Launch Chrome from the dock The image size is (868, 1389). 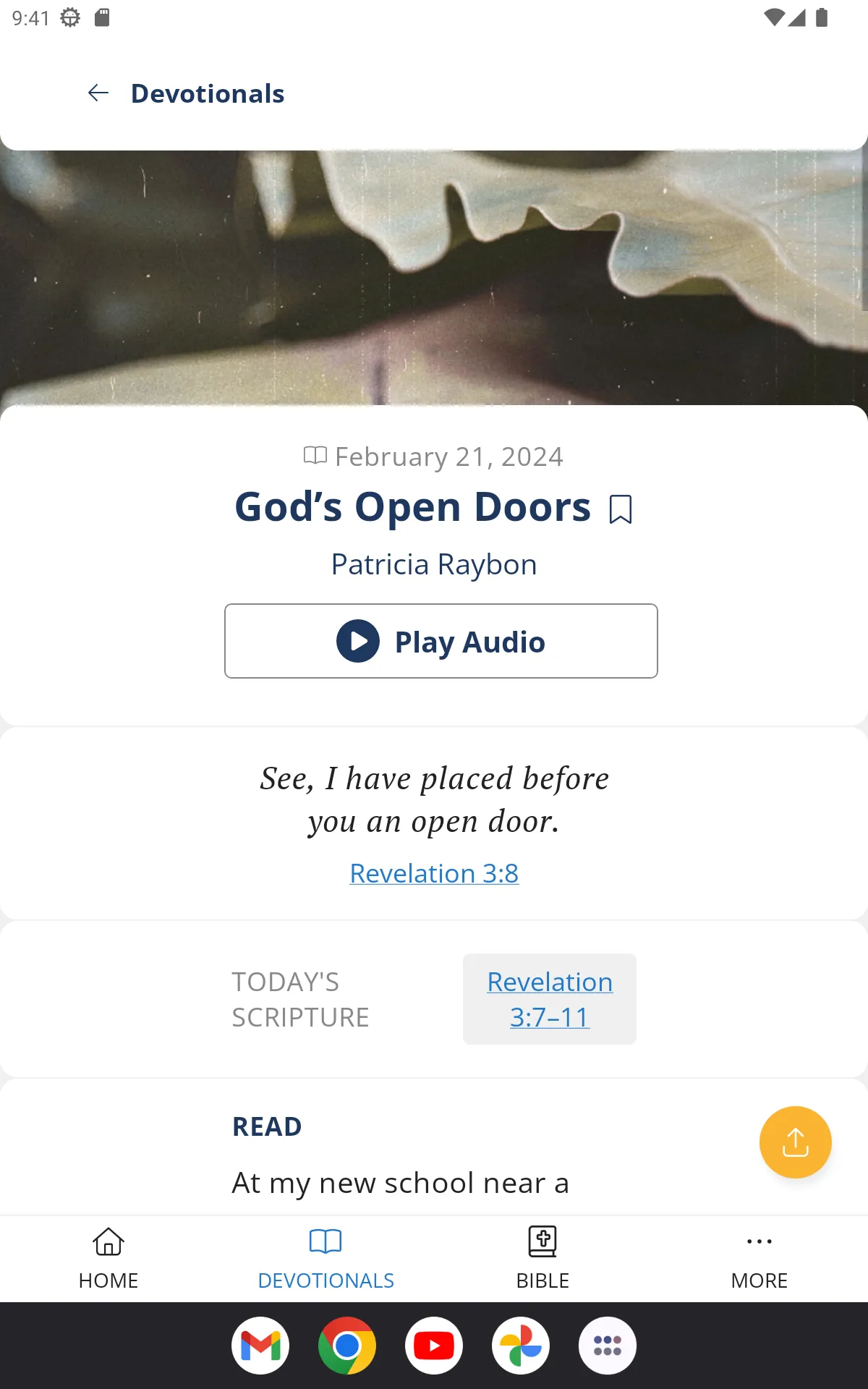click(x=347, y=1344)
